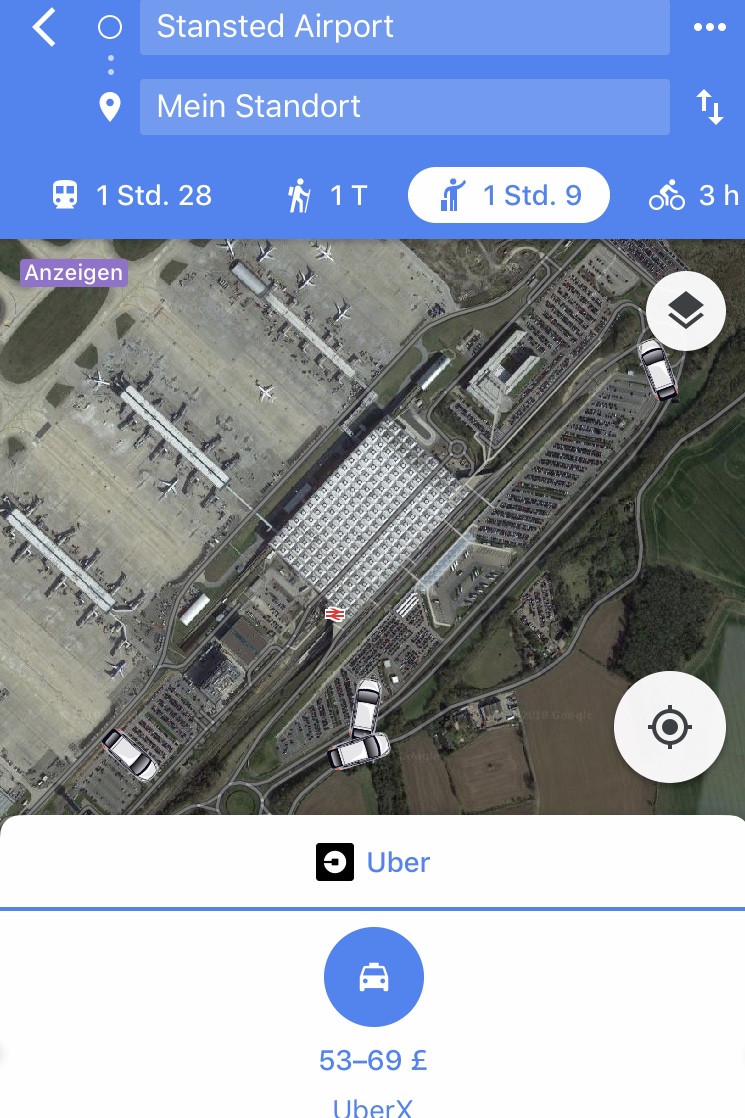The image size is (745, 1118).
Task: Open the three-dot overflow menu
Action: click(710, 27)
